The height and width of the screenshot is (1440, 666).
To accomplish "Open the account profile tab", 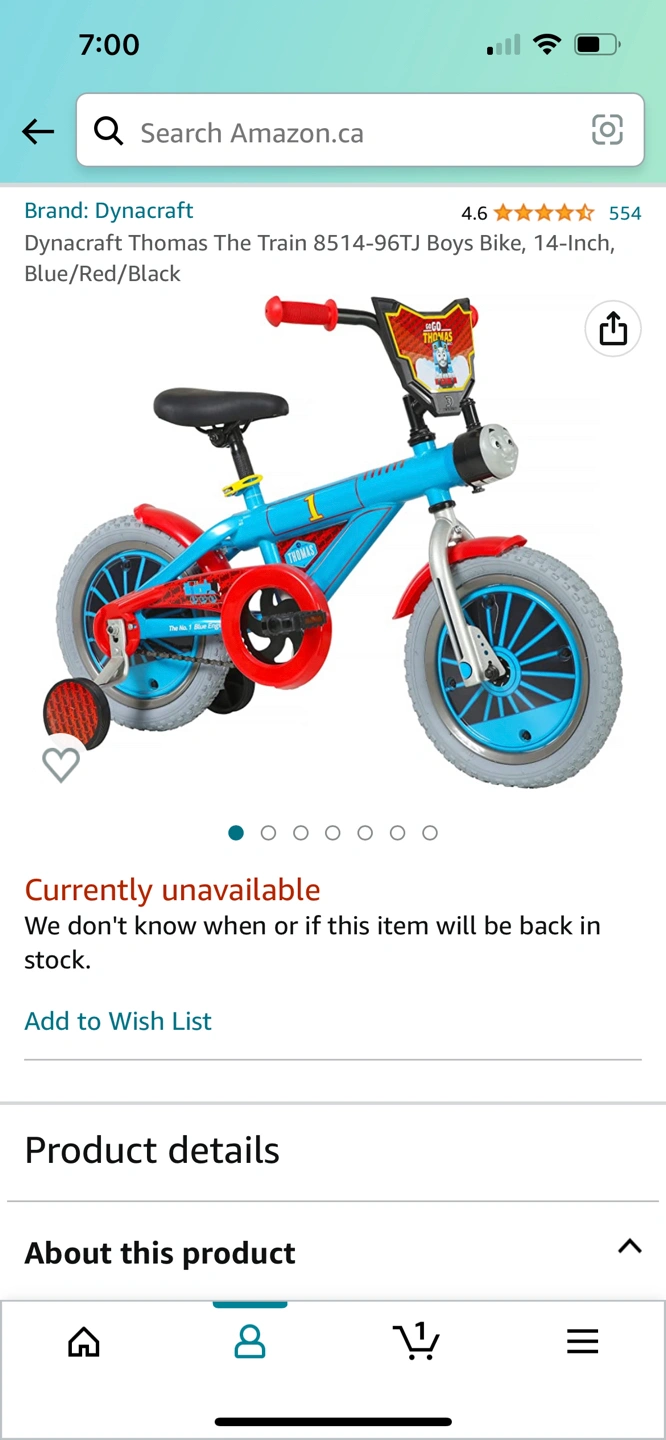I will point(250,1342).
